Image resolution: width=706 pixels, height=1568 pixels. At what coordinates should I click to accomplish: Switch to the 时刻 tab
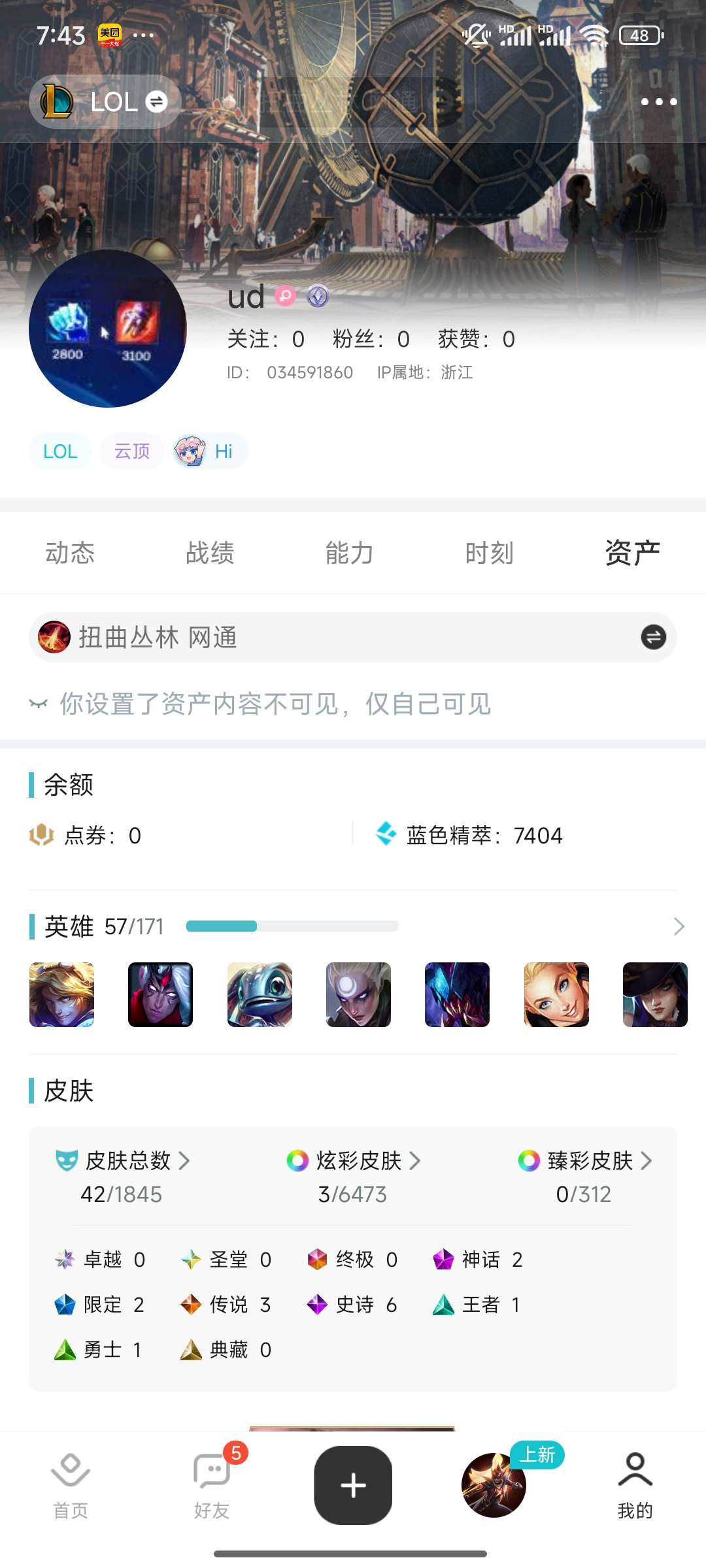tap(489, 553)
